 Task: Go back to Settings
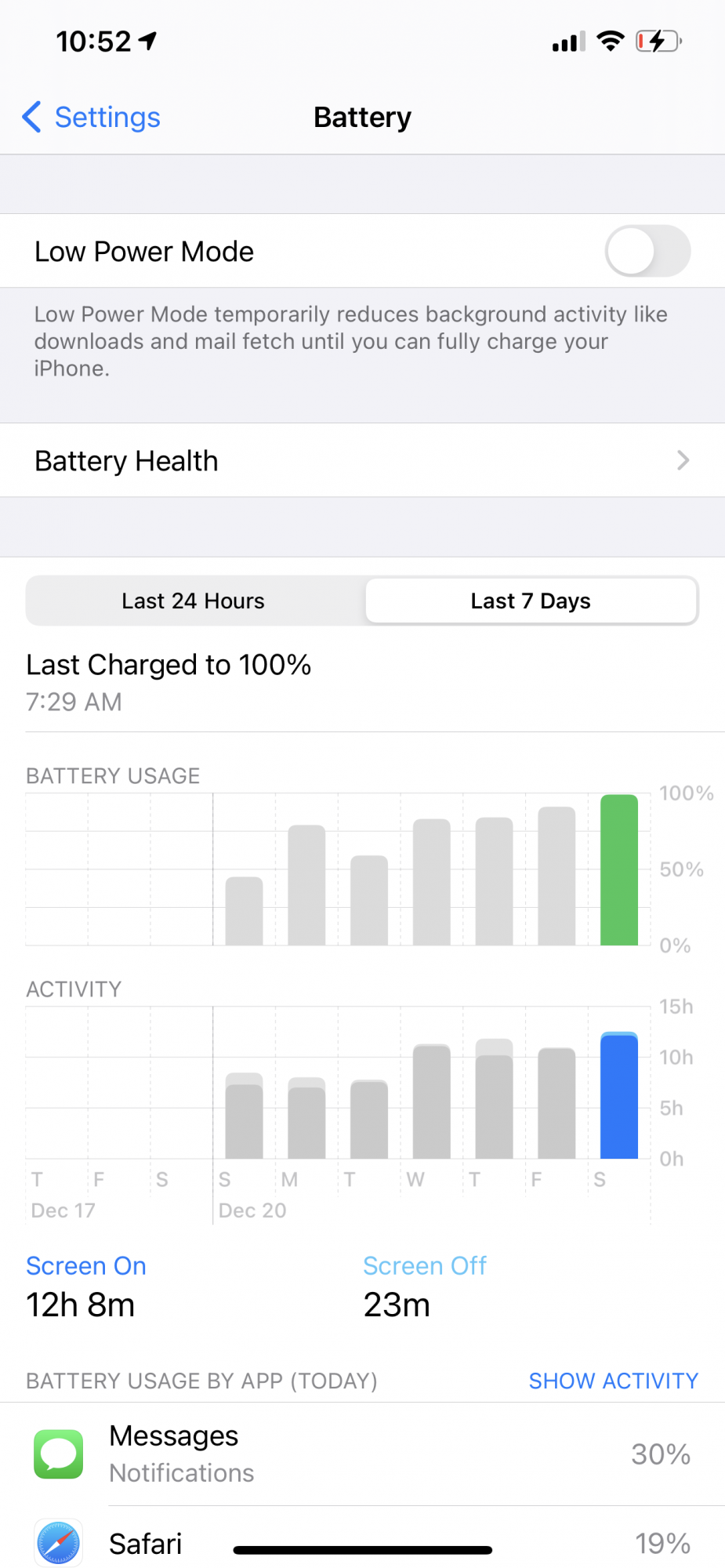point(91,118)
